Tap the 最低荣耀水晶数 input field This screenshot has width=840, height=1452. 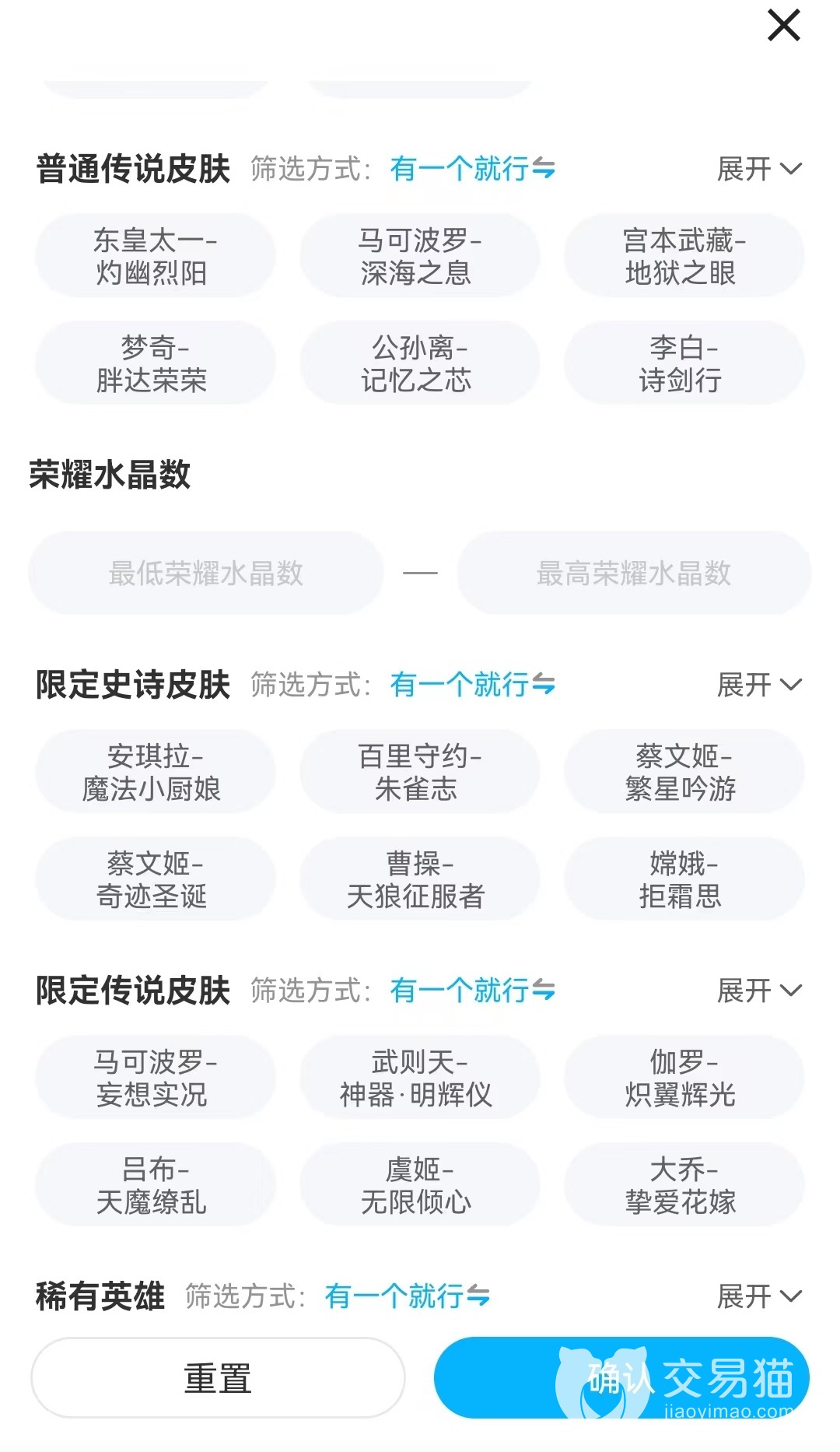pyautogui.click(x=206, y=573)
